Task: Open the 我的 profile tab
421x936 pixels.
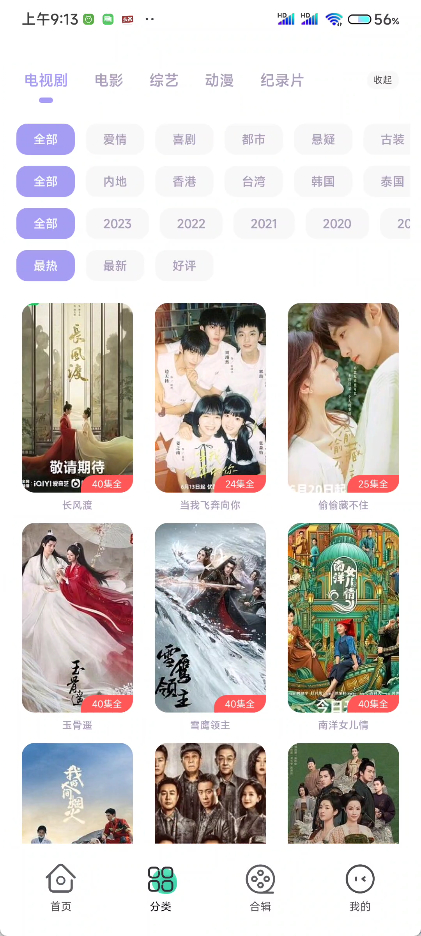Action: click(360, 888)
